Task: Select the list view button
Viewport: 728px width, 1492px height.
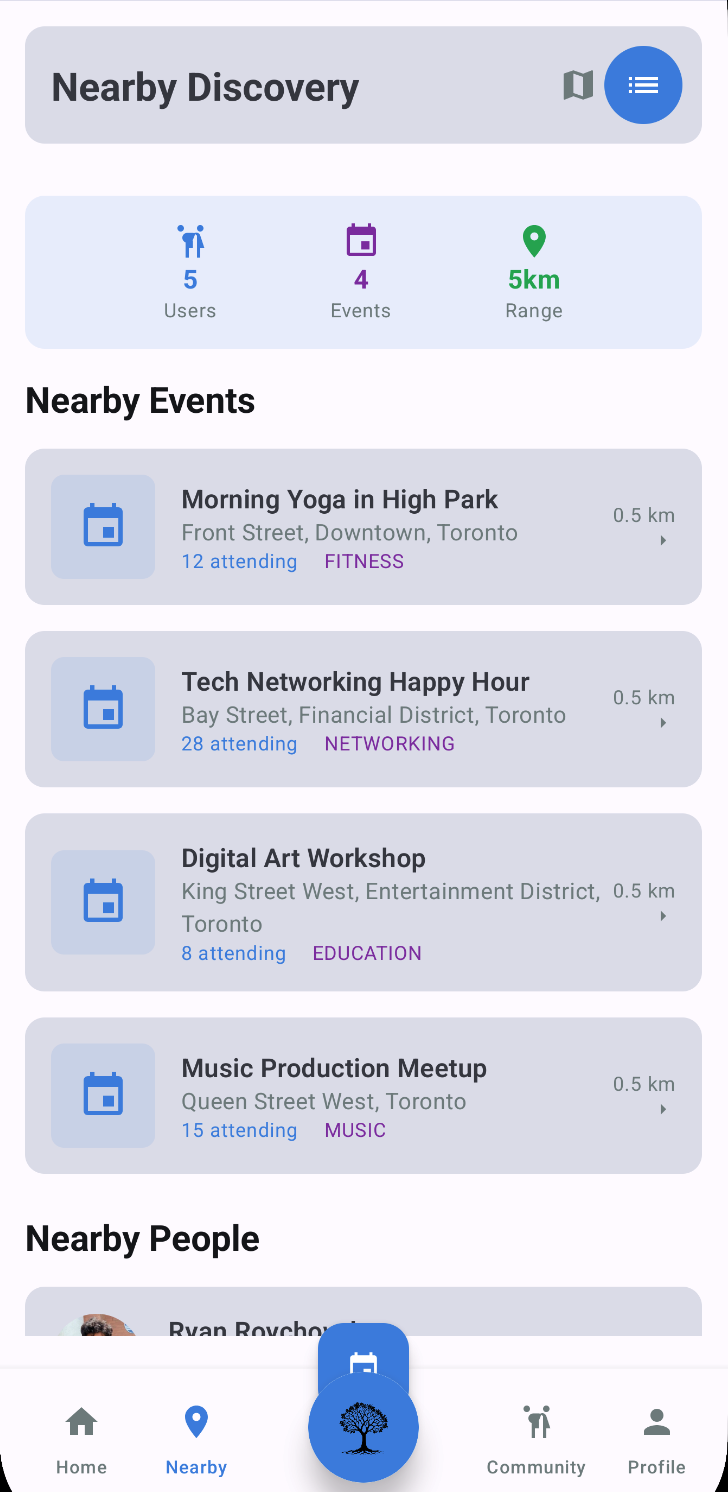Action: click(x=643, y=85)
